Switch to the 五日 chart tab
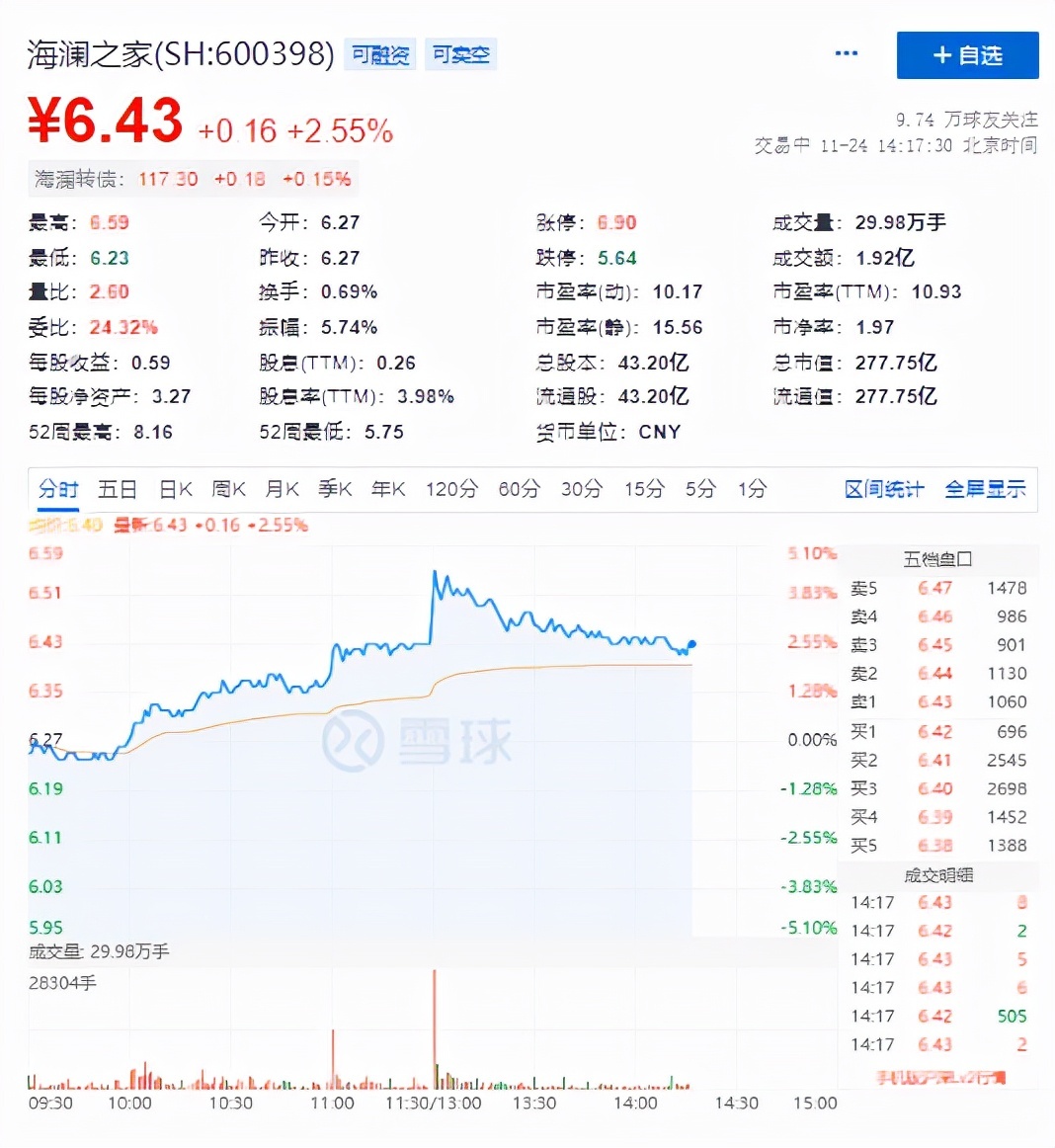 (118, 489)
